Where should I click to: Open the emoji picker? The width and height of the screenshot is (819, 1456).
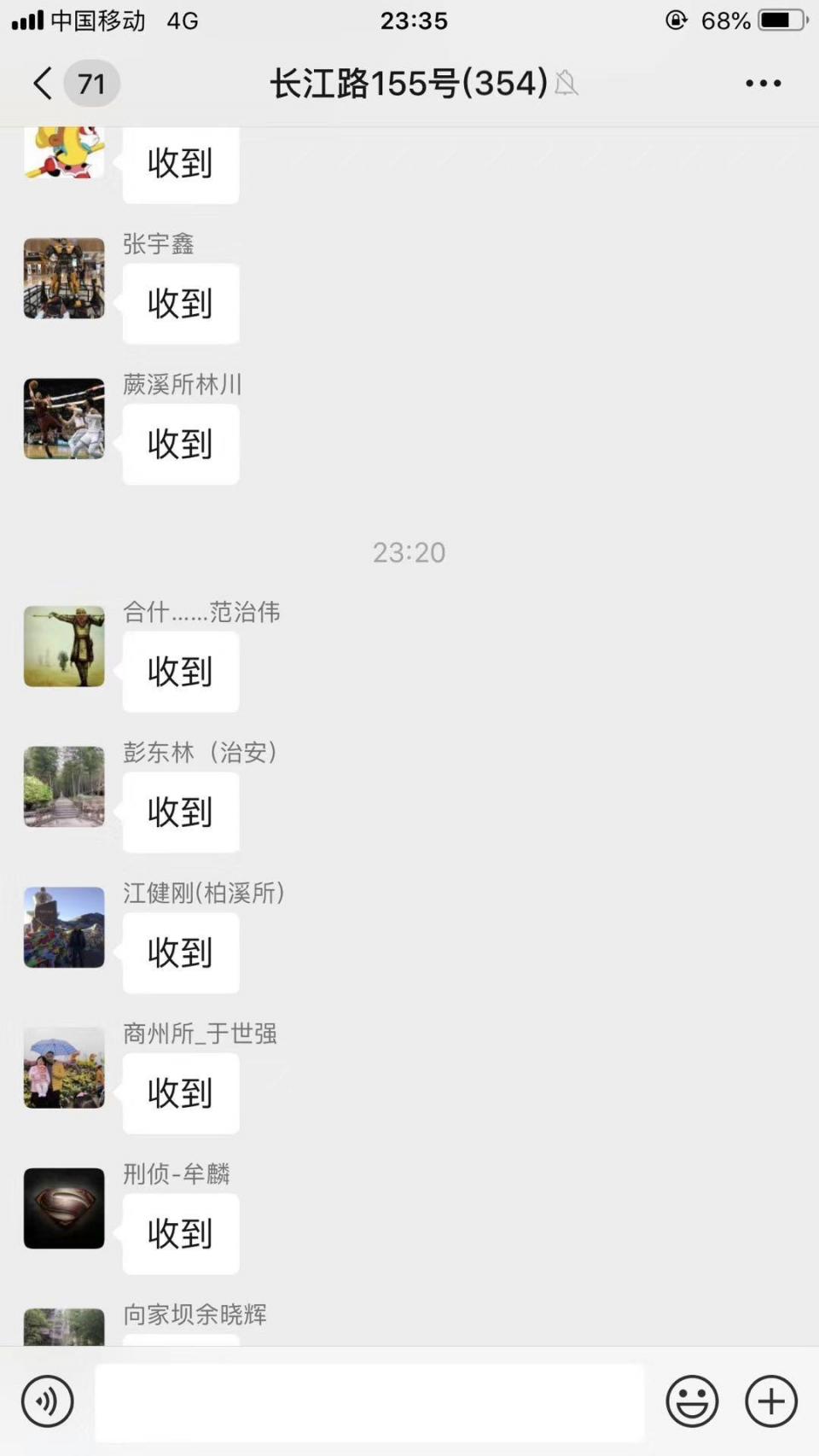pos(692,1401)
